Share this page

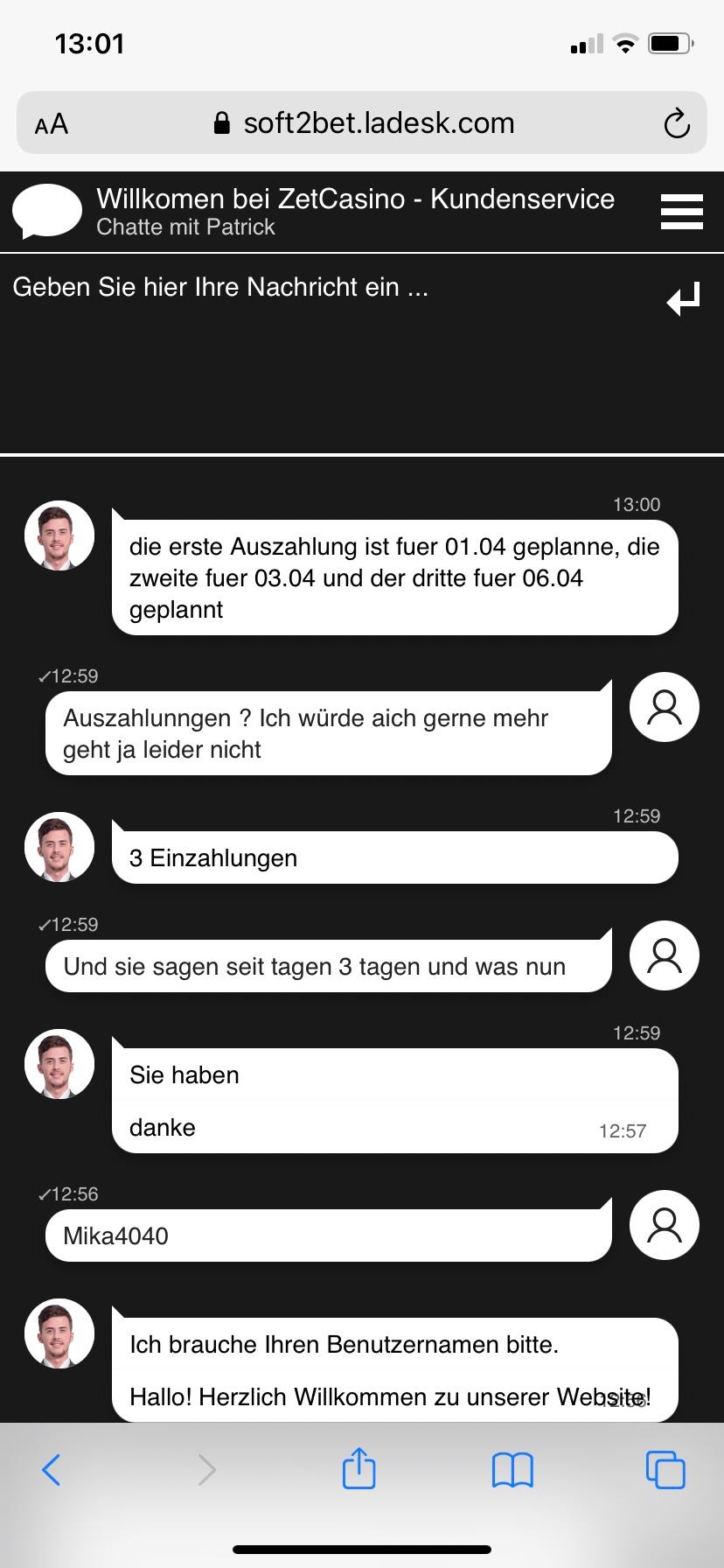point(359,1468)
